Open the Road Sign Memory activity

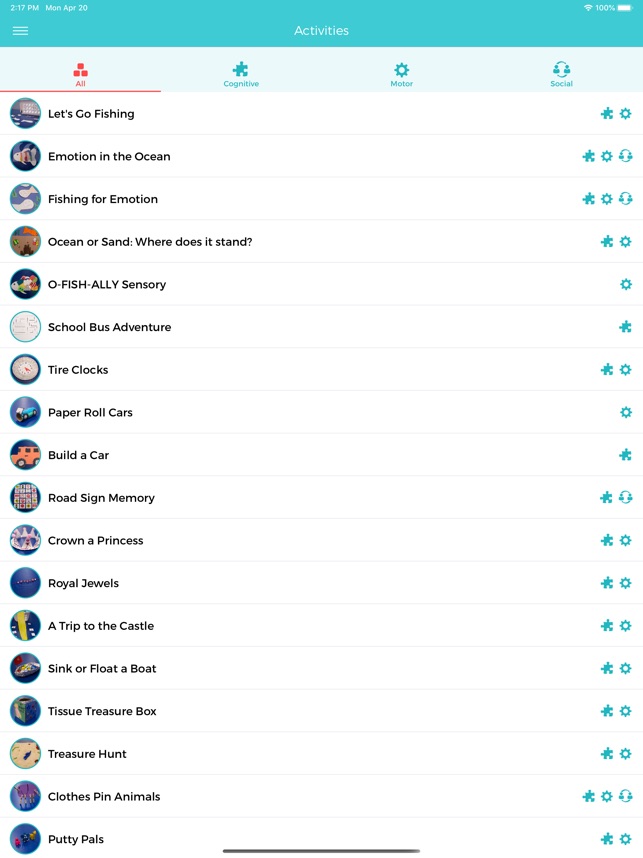[x=101, y=498]
